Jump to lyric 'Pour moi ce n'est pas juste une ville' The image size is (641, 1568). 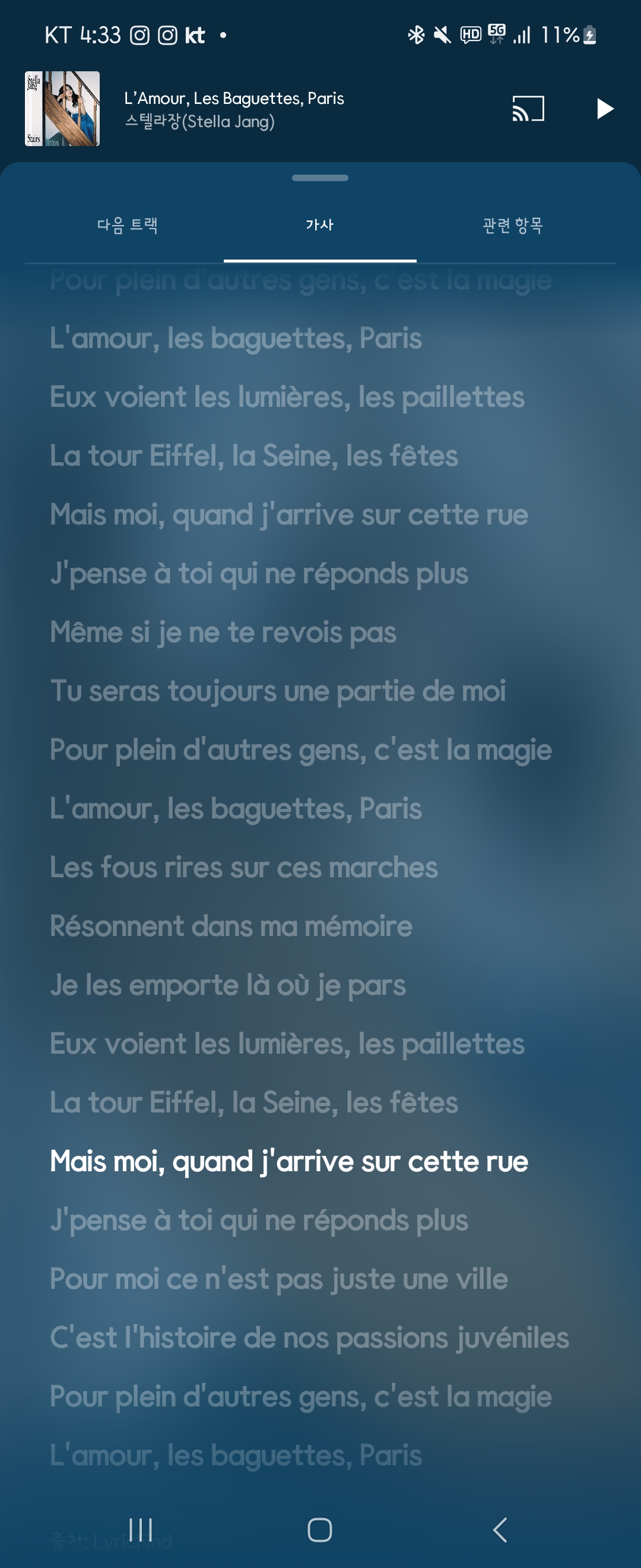[278, 1278]
